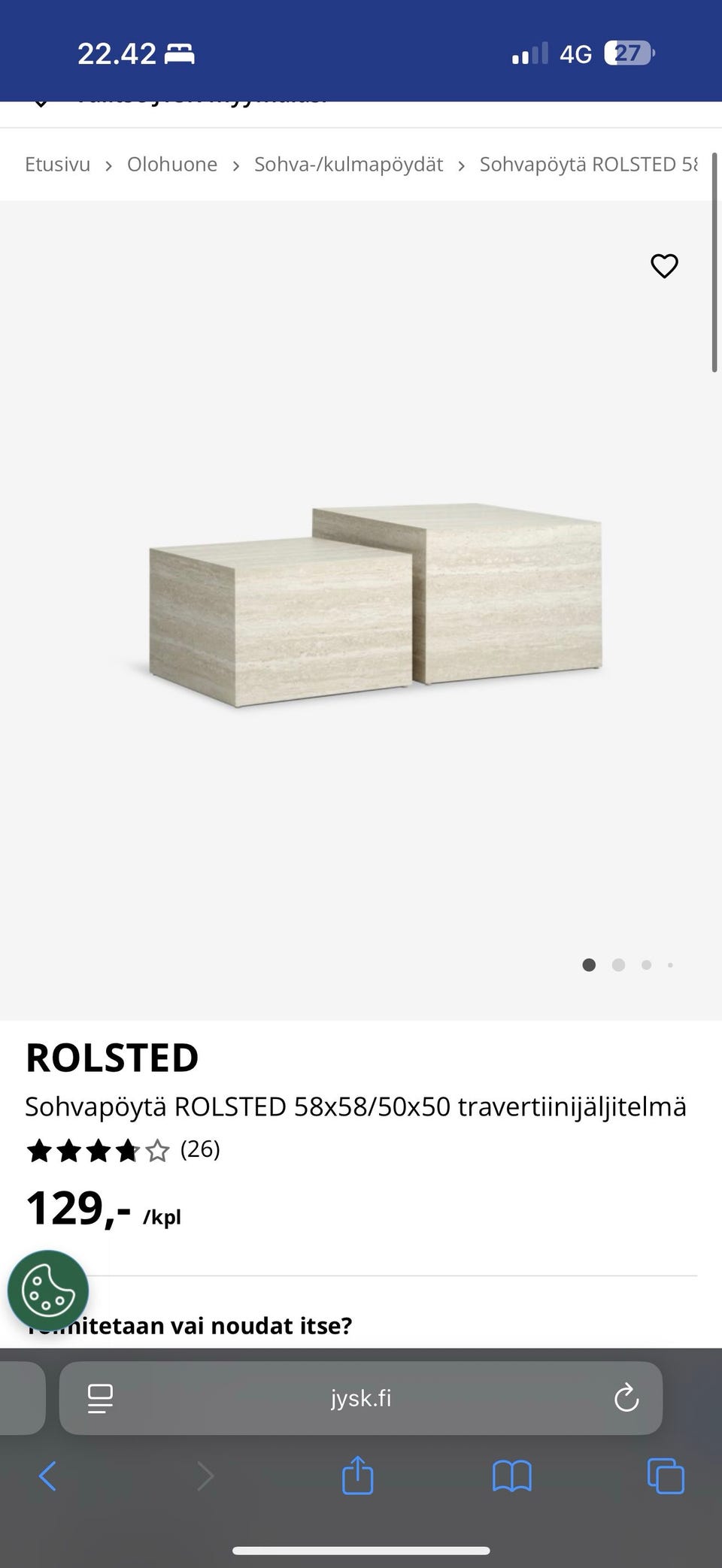
Task: Open the page reader menu icon
Action: point(100,1398)
